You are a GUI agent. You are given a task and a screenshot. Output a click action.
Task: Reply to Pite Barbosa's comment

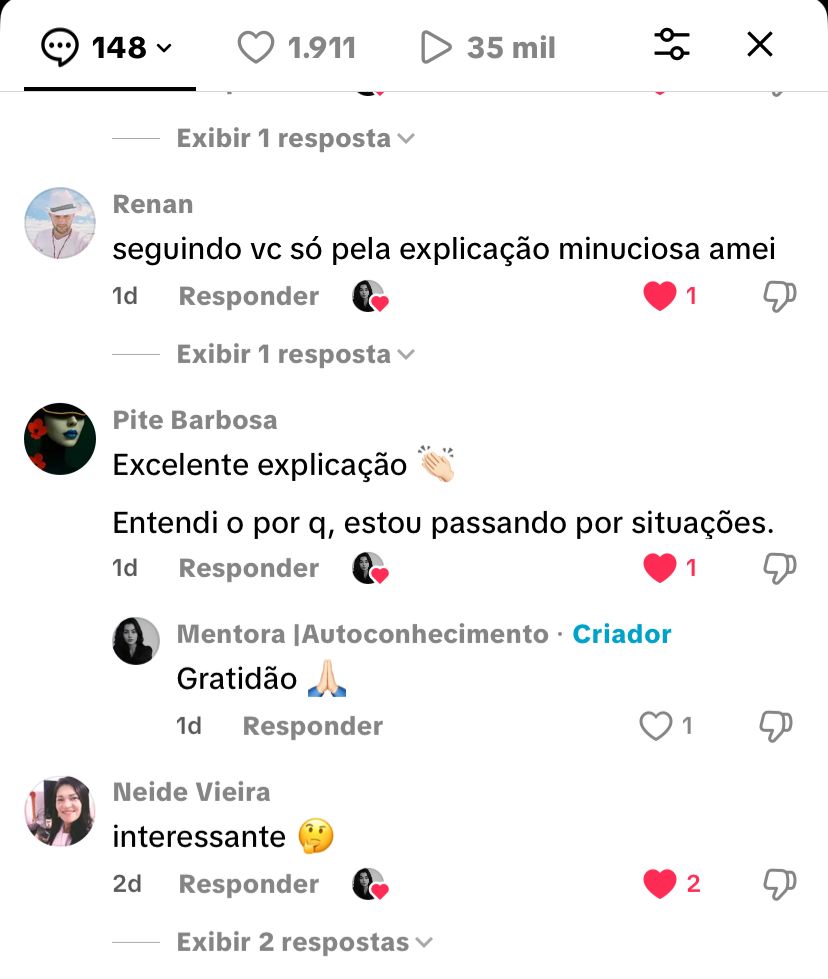coord(248,568)
